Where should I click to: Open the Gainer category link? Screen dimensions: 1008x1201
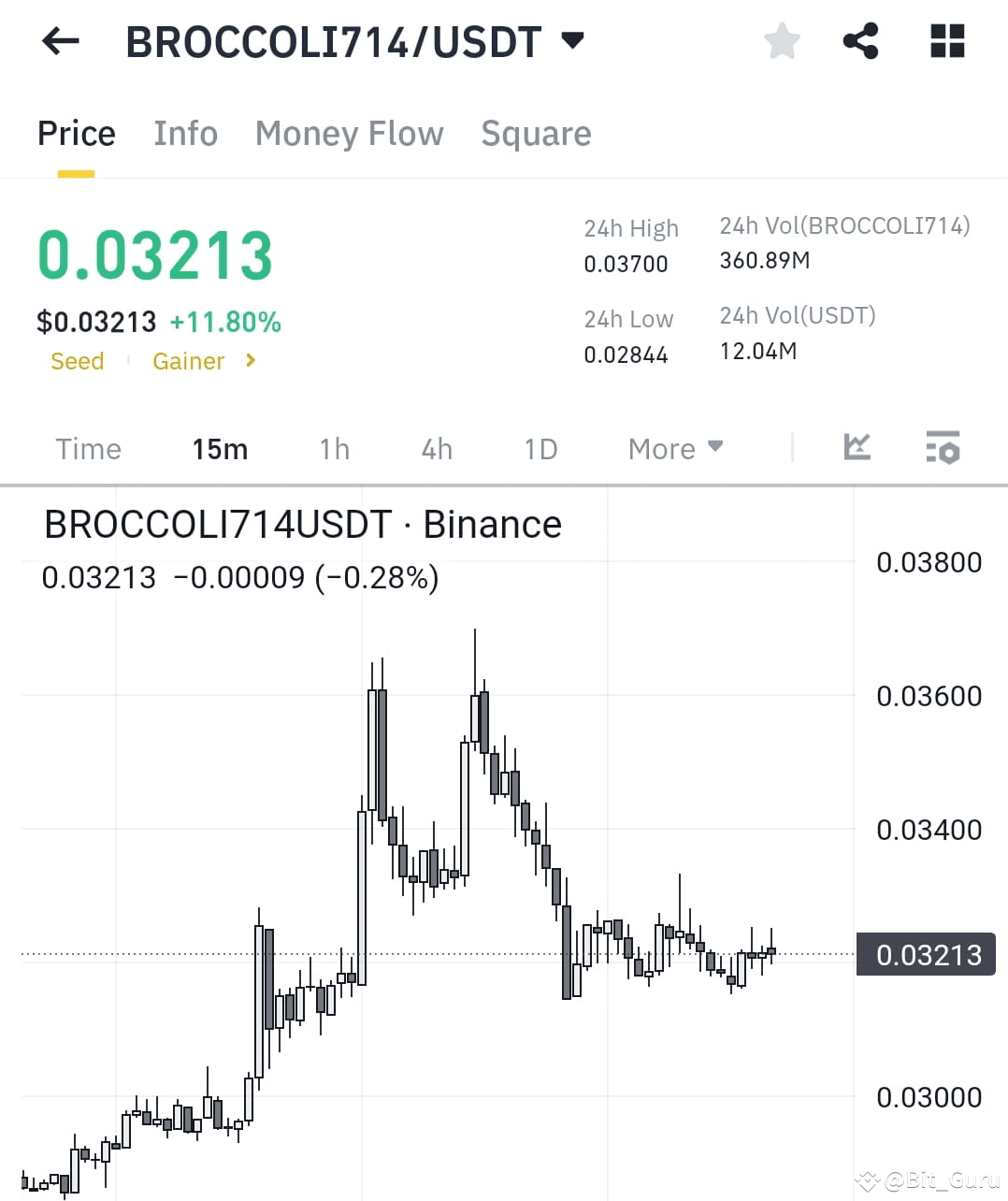point(189,361)
